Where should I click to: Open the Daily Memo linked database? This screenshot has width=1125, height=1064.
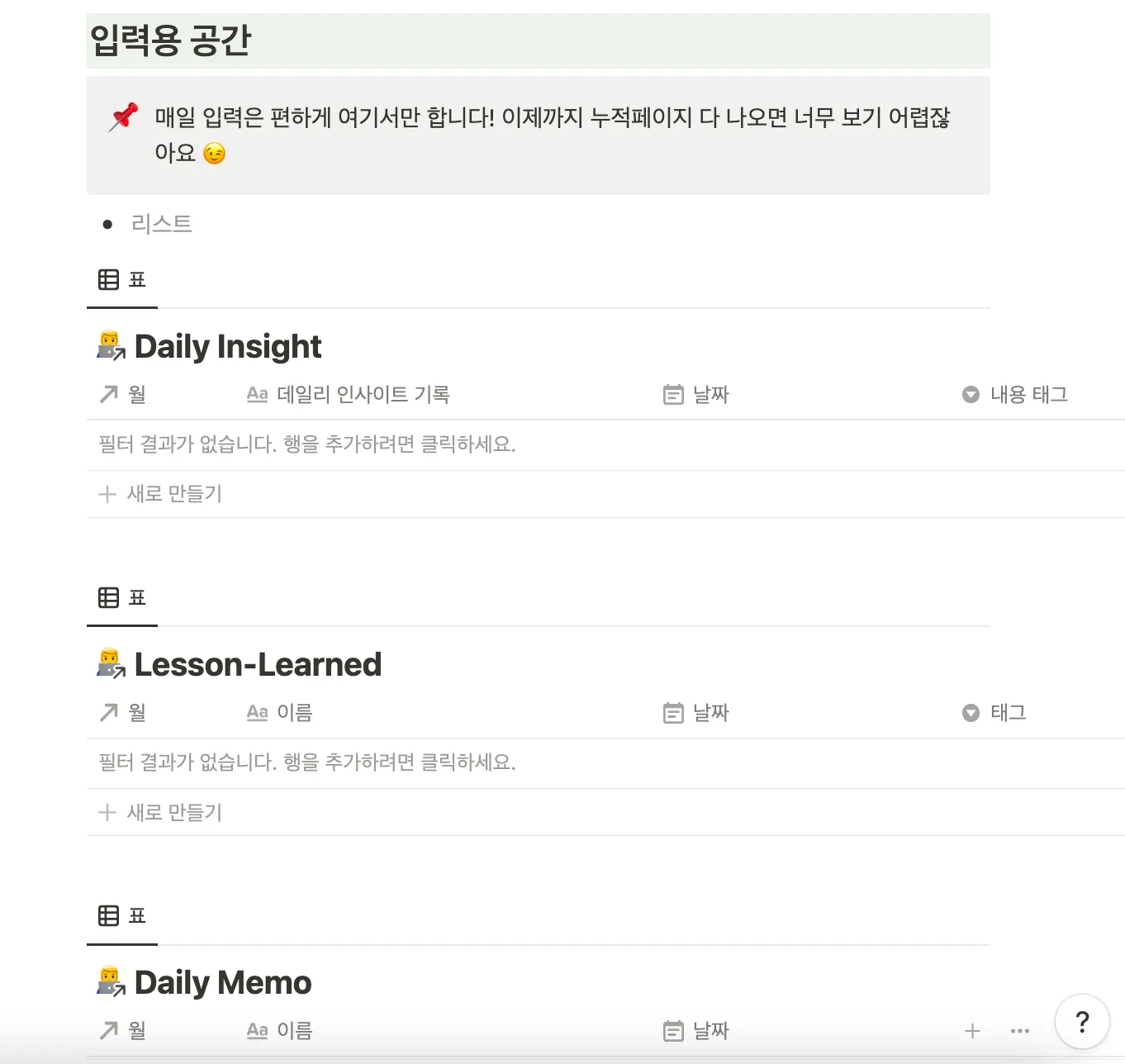pos(222,983)
